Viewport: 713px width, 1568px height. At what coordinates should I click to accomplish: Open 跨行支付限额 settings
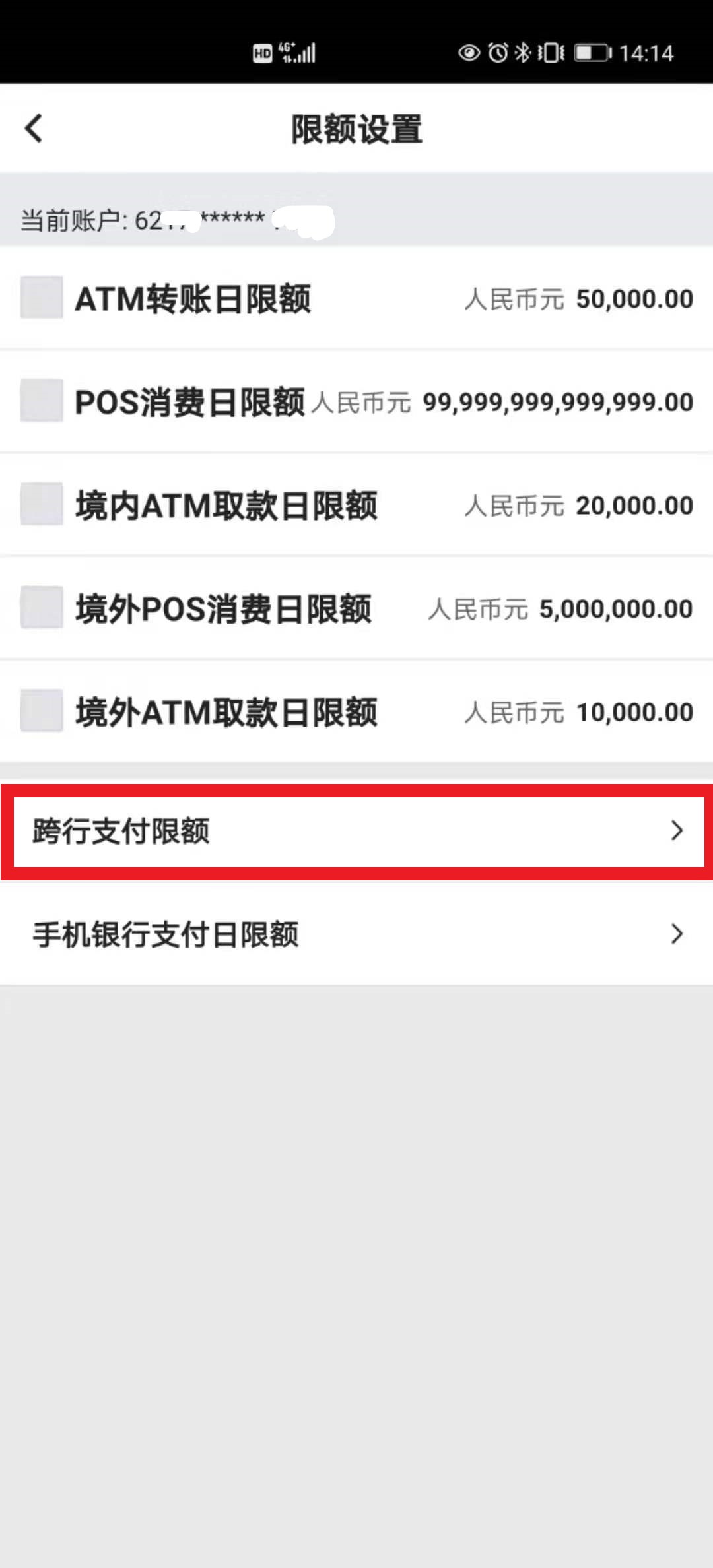tap(356, 832)
